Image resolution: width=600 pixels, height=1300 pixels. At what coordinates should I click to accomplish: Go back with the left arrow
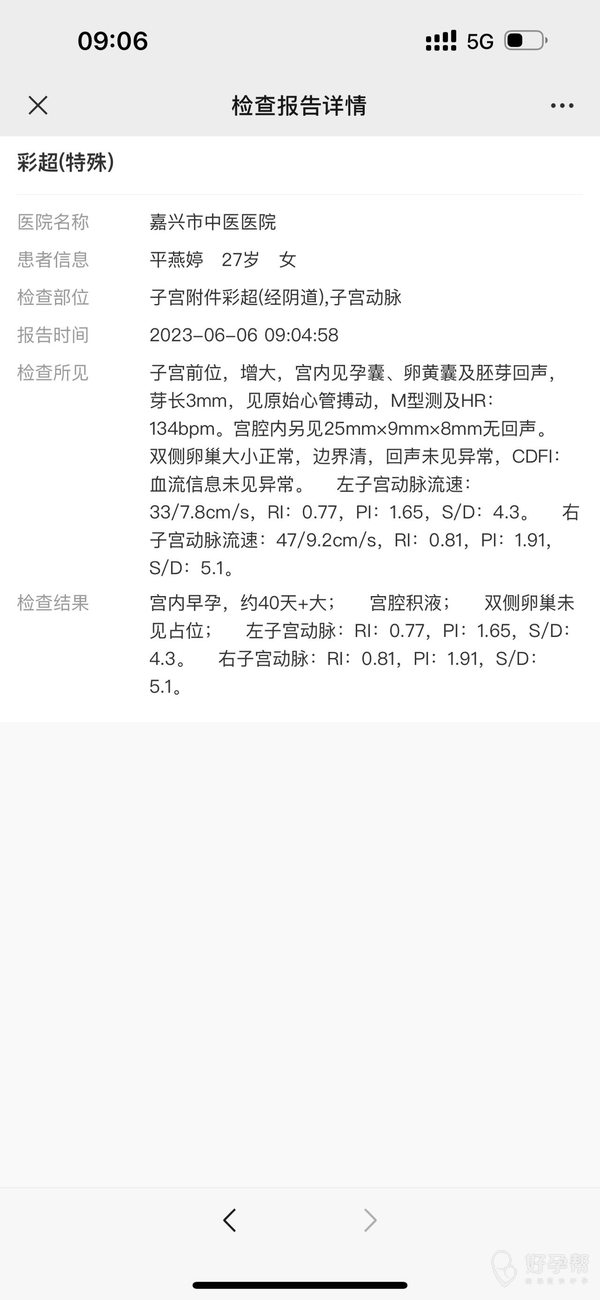[230, 1219]
